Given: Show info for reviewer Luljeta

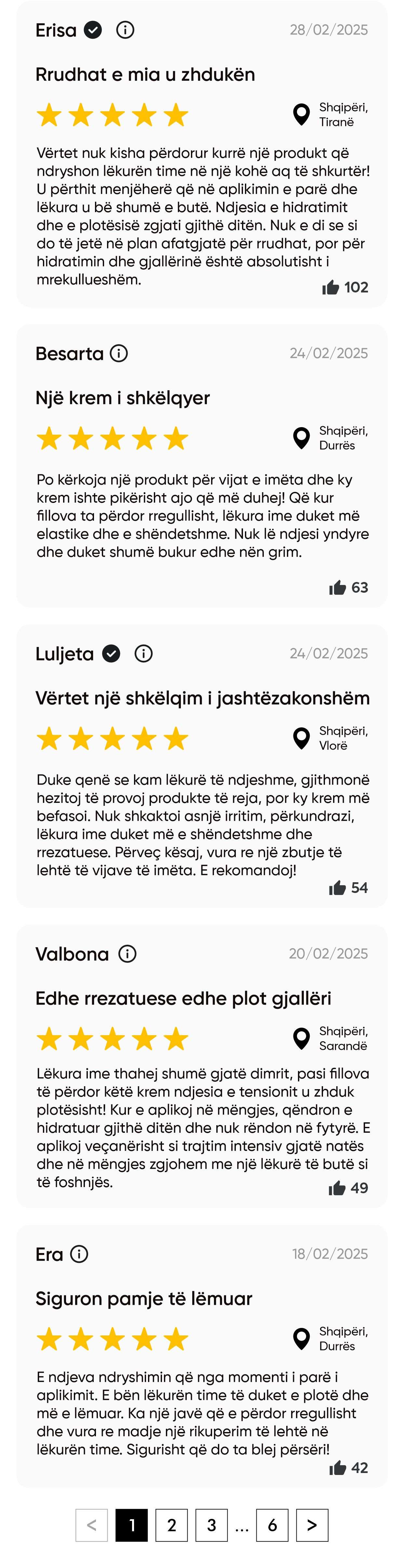Looking at the screenshot, I should tap(143, 653).
